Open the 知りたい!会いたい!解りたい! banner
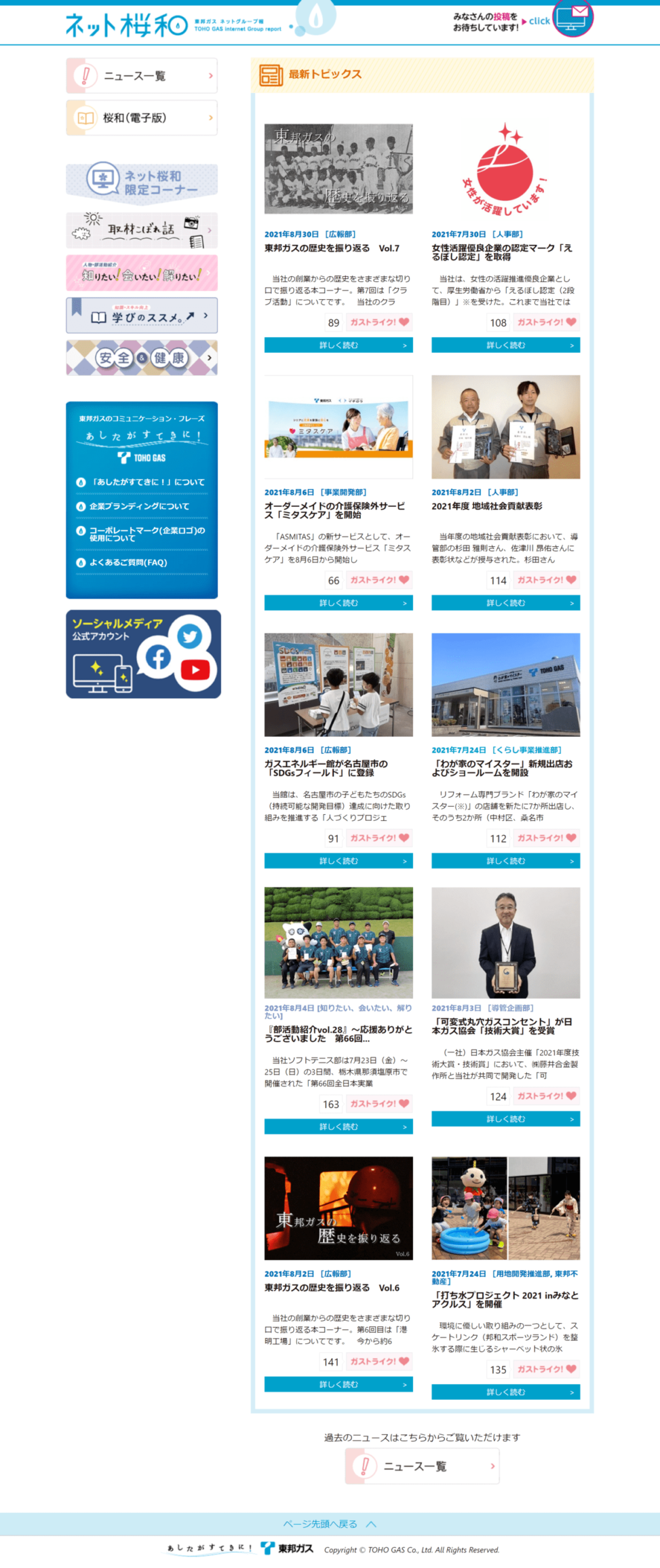 [142, 273]
